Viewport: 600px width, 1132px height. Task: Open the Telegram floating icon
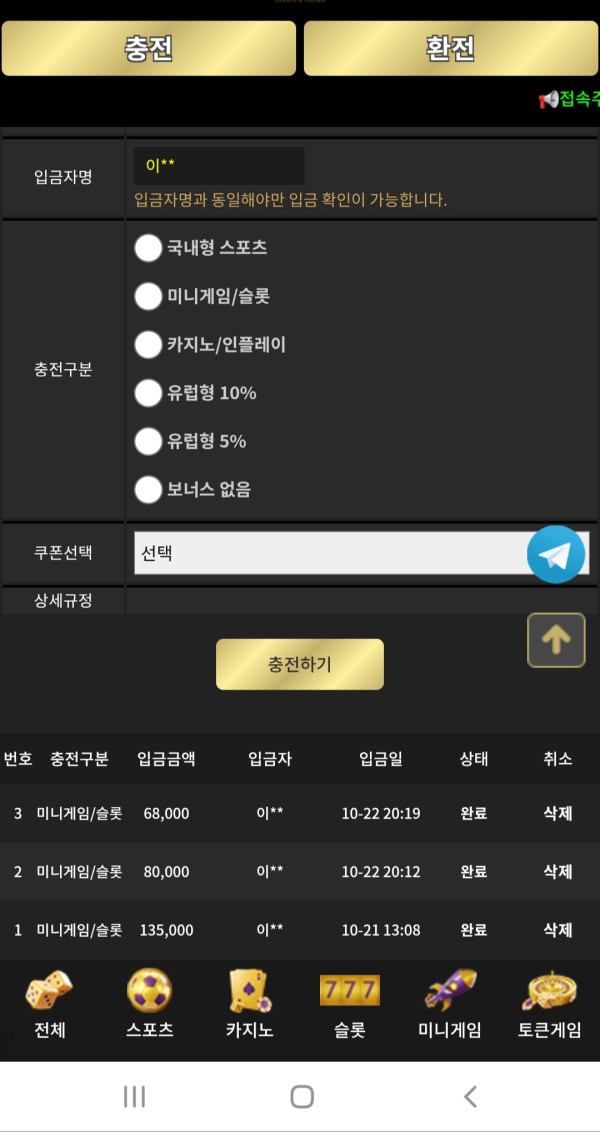(x=555, y=554)
